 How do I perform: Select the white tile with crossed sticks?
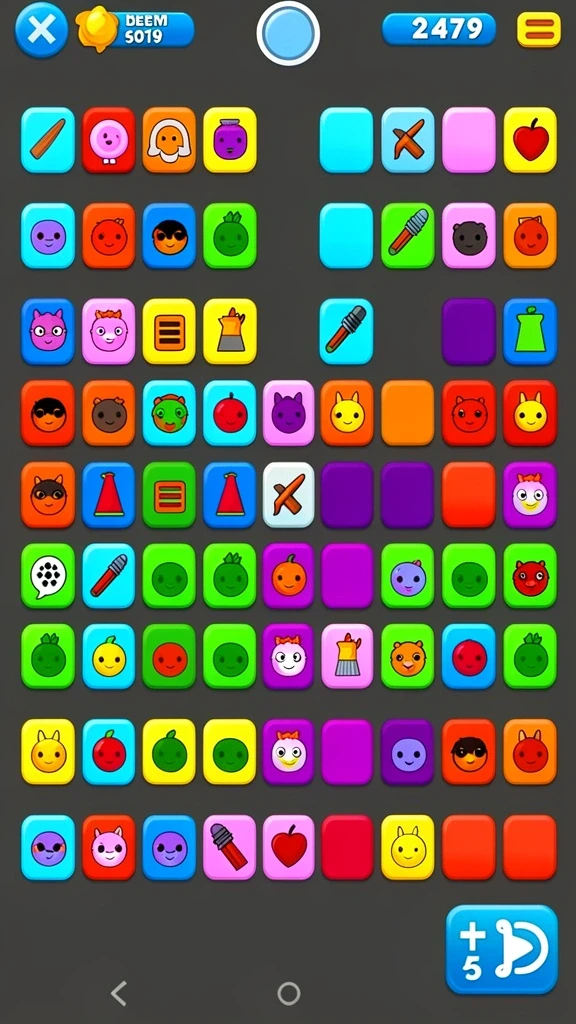[288, 495]
